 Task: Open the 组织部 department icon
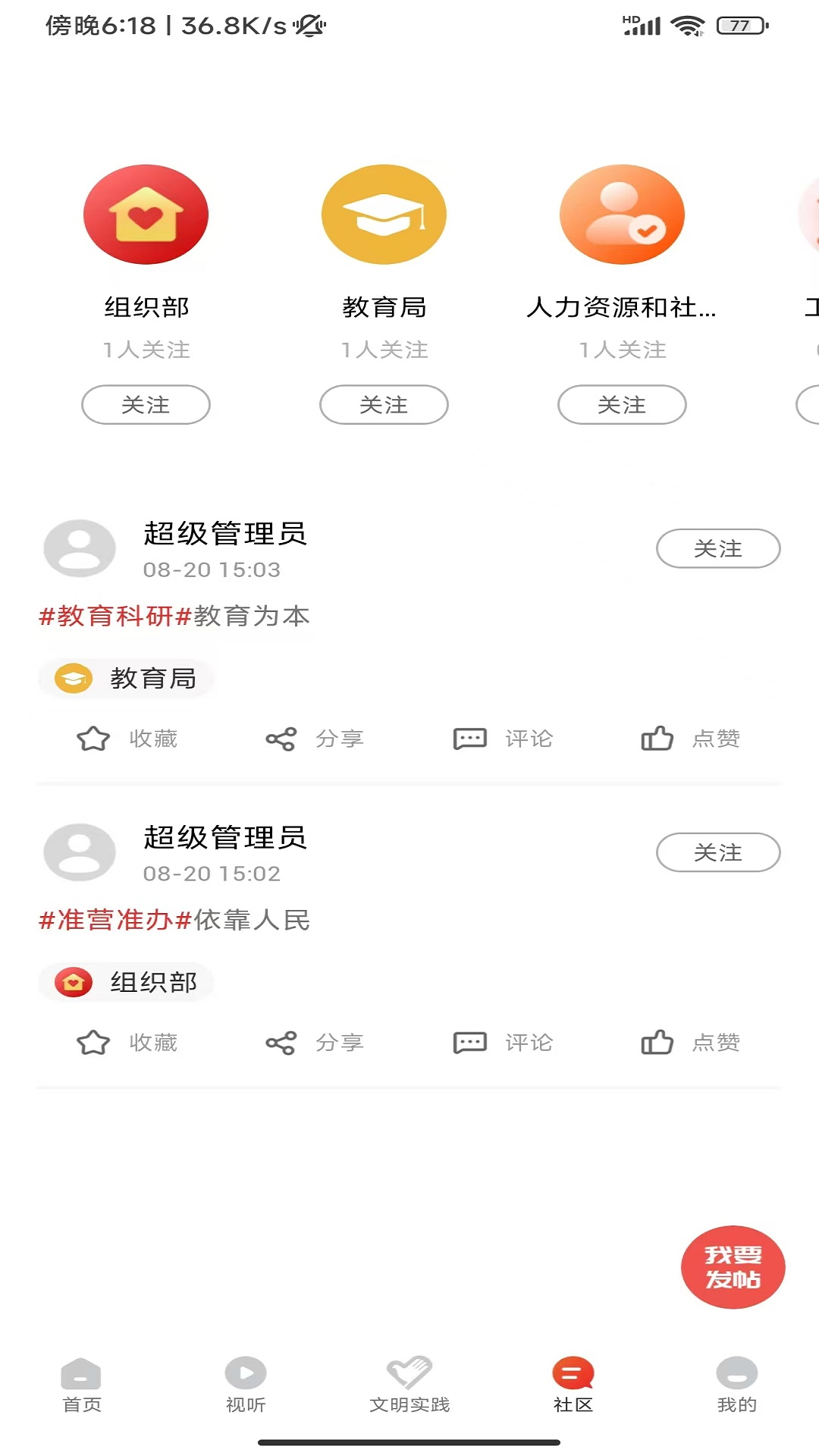coord(146,215)
